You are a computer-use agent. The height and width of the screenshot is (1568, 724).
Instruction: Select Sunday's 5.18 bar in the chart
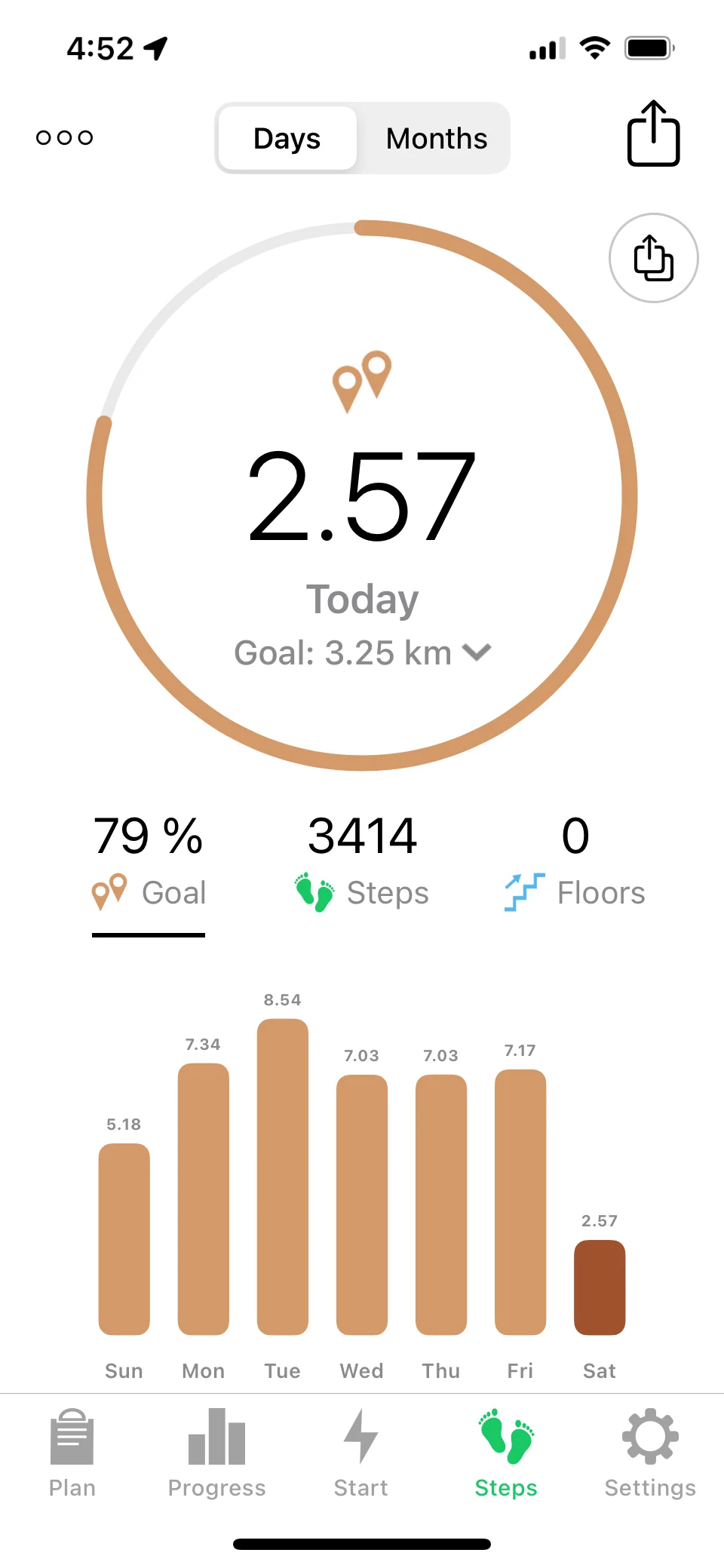[x=124, y=1238]
